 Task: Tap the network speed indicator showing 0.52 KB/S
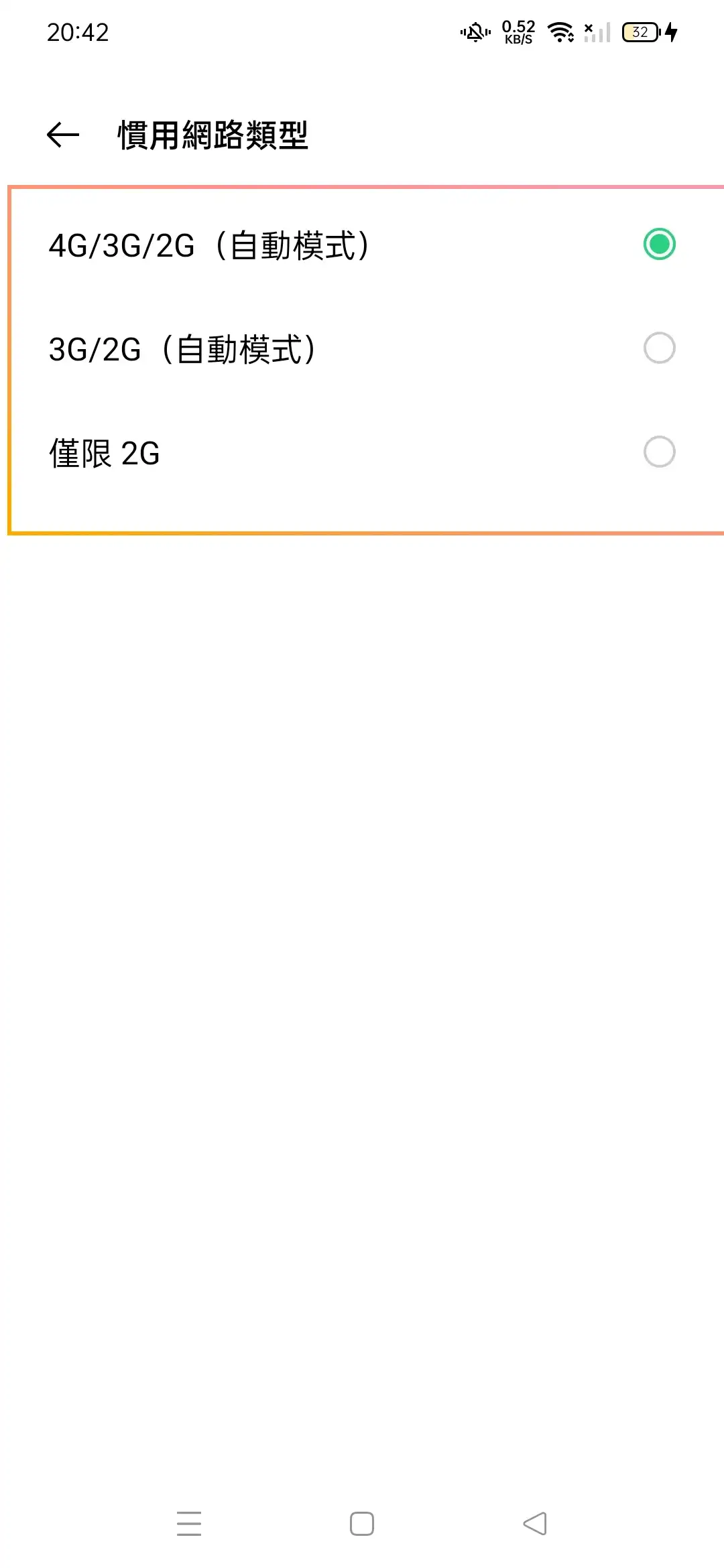coord(517,31)
